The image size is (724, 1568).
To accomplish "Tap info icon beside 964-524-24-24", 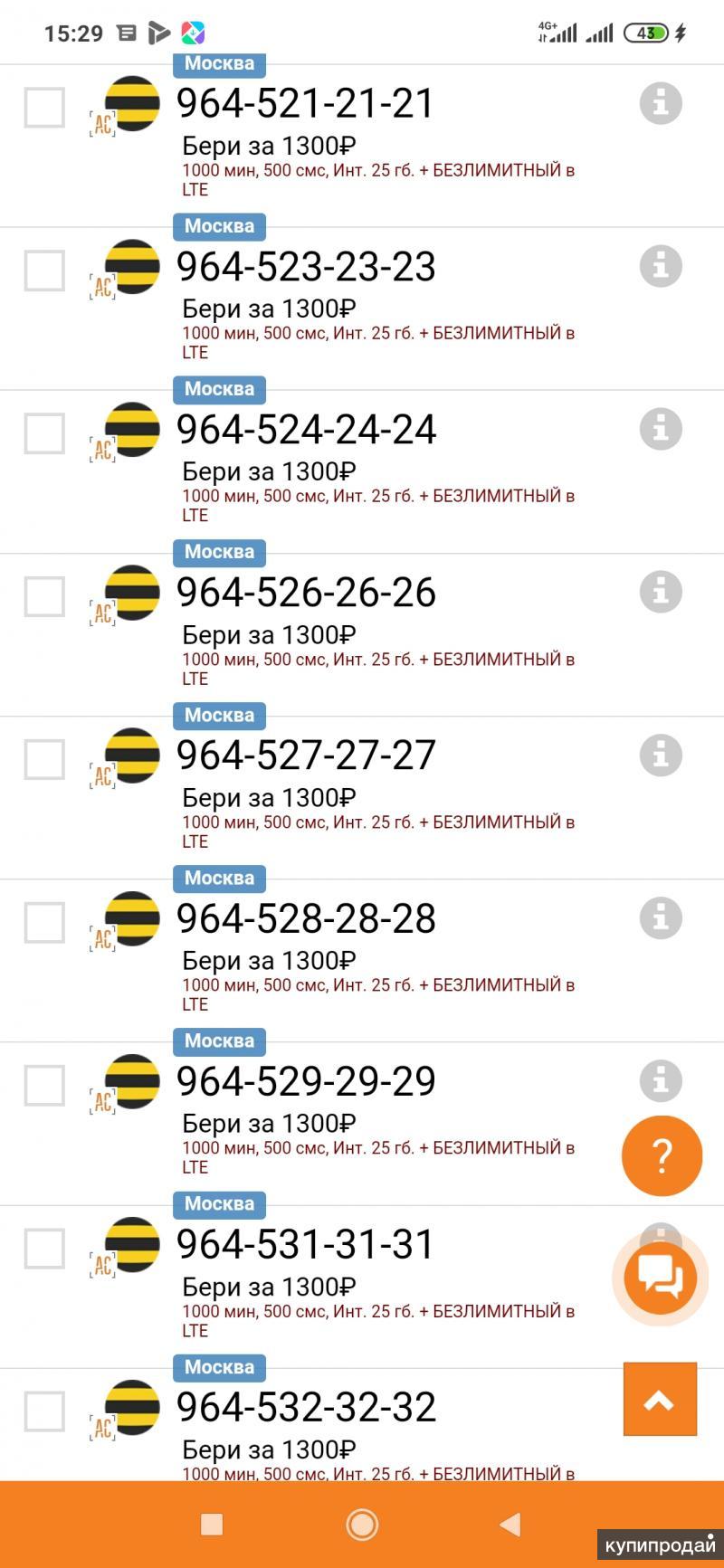I will tap(661, 429).
